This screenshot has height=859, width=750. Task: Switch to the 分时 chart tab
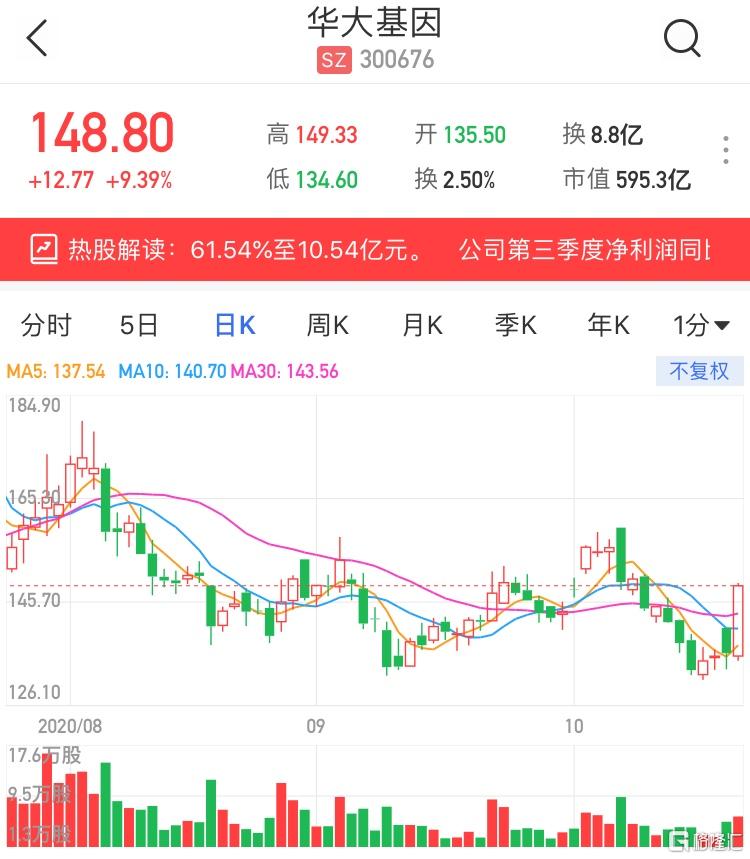[46, 325]
